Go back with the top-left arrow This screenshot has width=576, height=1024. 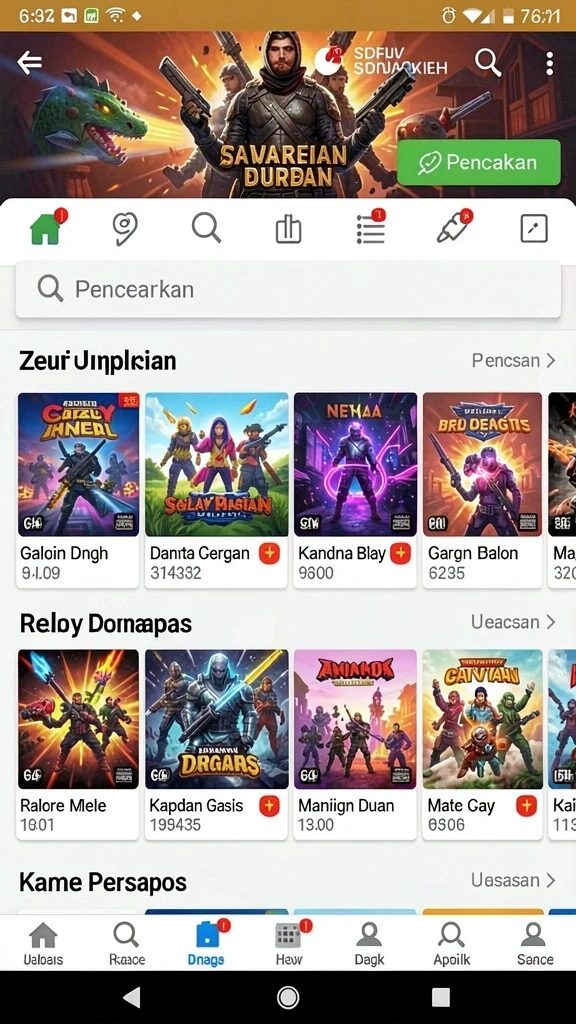click(x=29, y=63)
